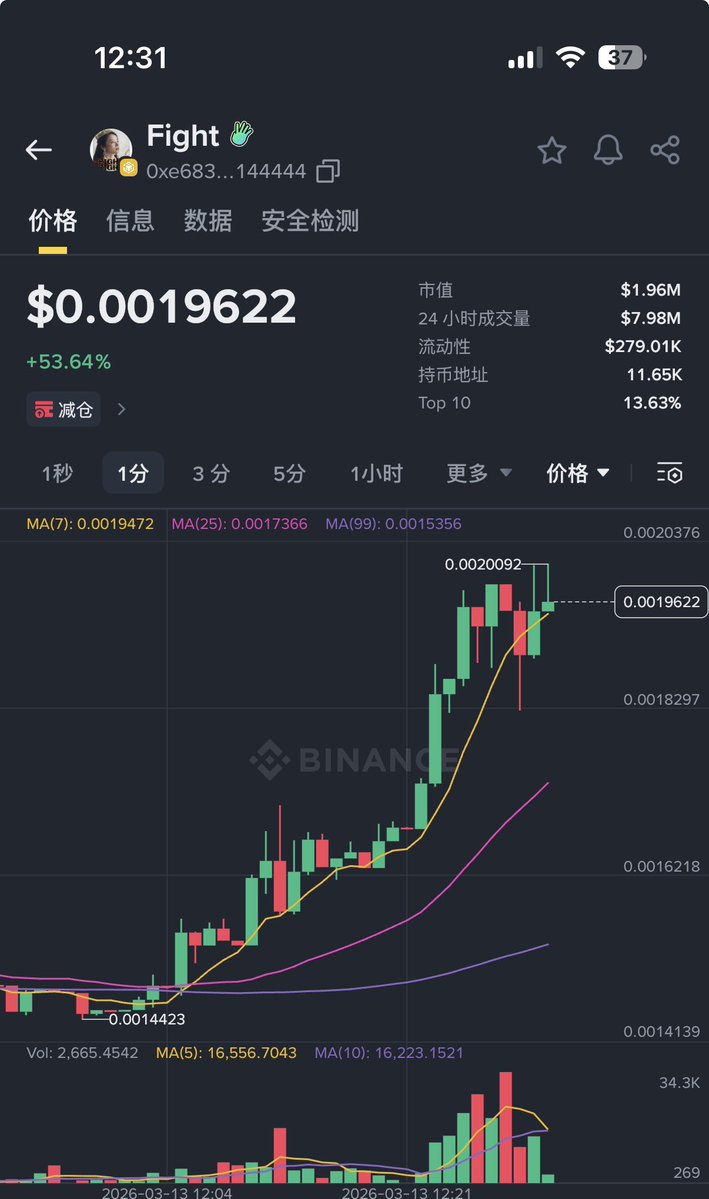709x1199 pixels.
Task: Open the 价格 chart type dropdown
Action: [578, 473]
